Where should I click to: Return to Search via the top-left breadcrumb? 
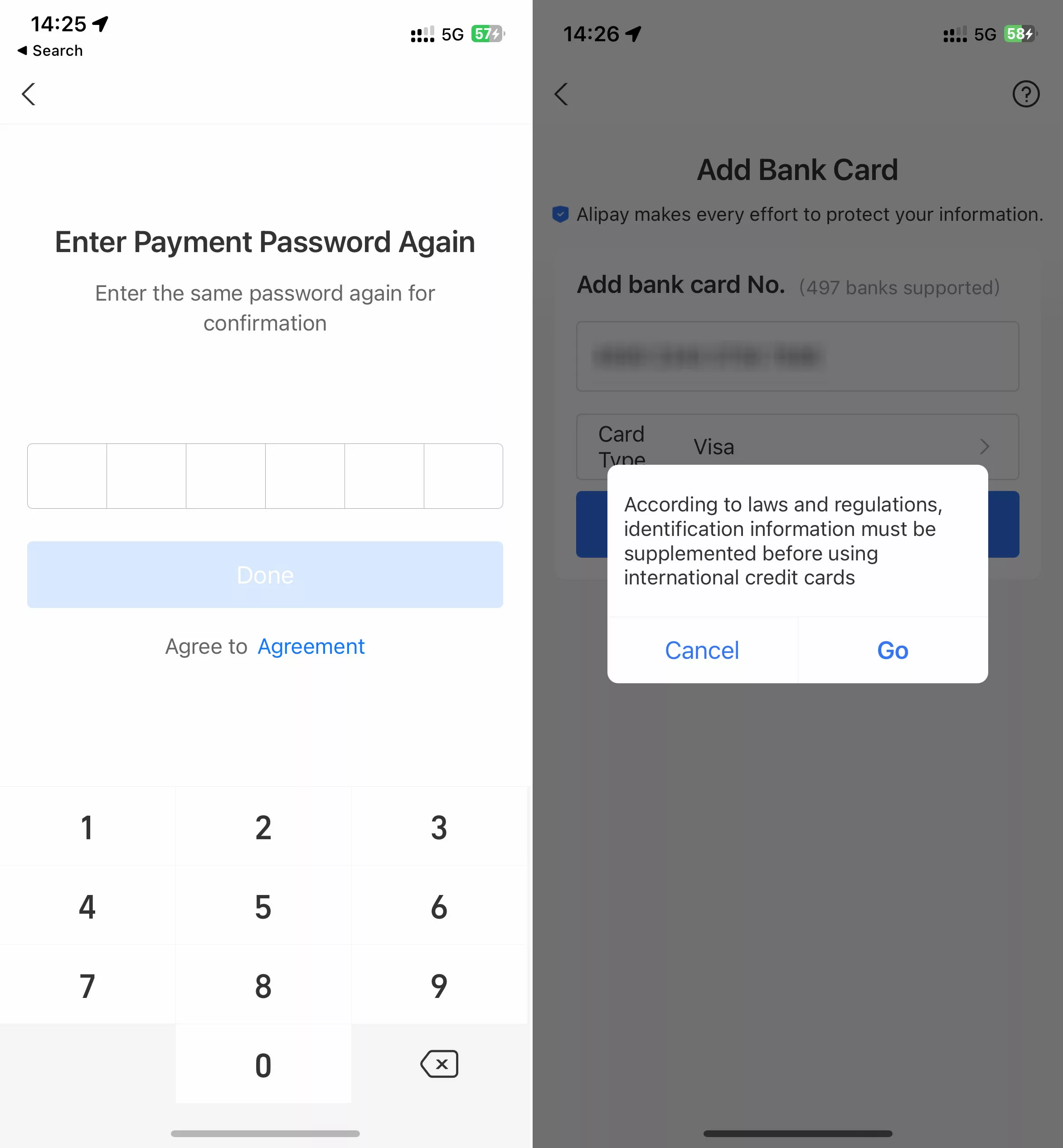51,51
